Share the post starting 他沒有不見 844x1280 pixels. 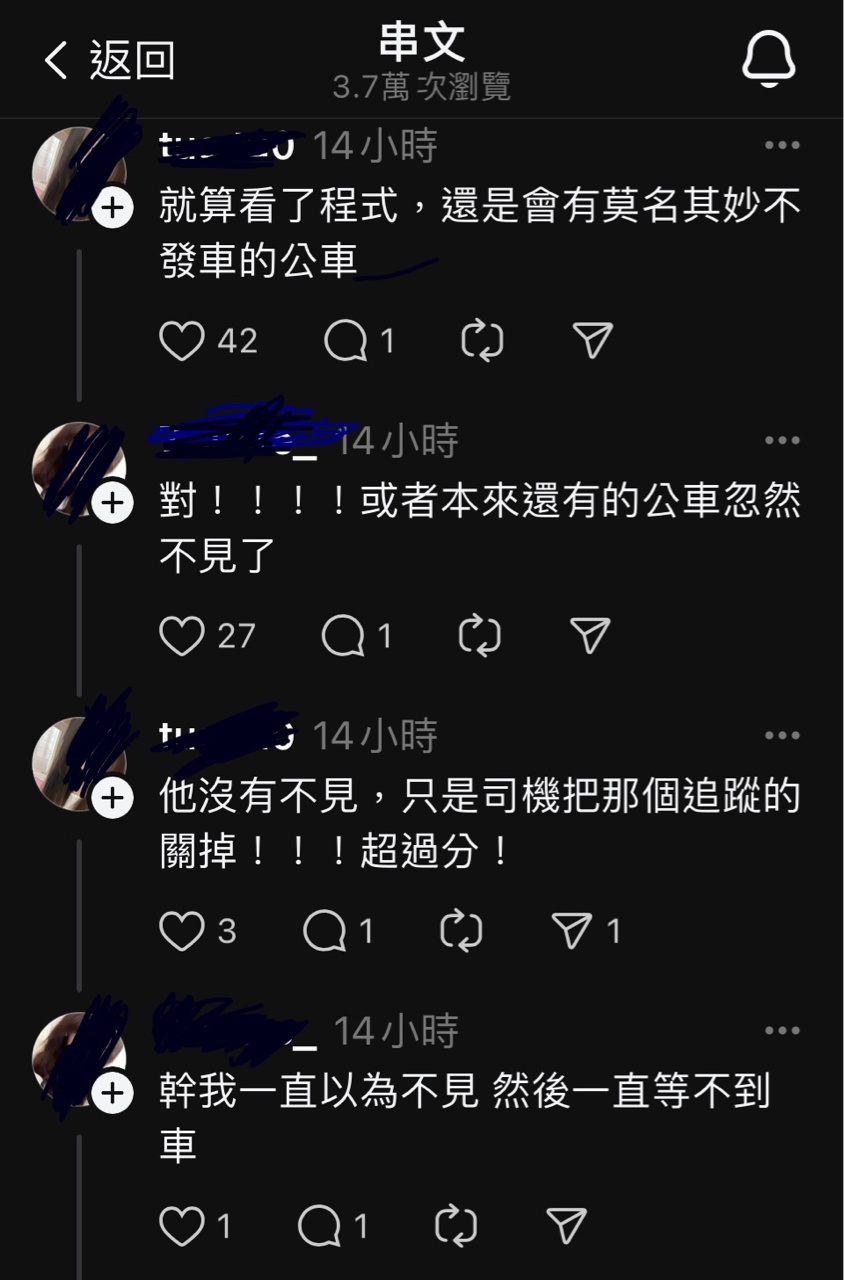tap(573, 931)
